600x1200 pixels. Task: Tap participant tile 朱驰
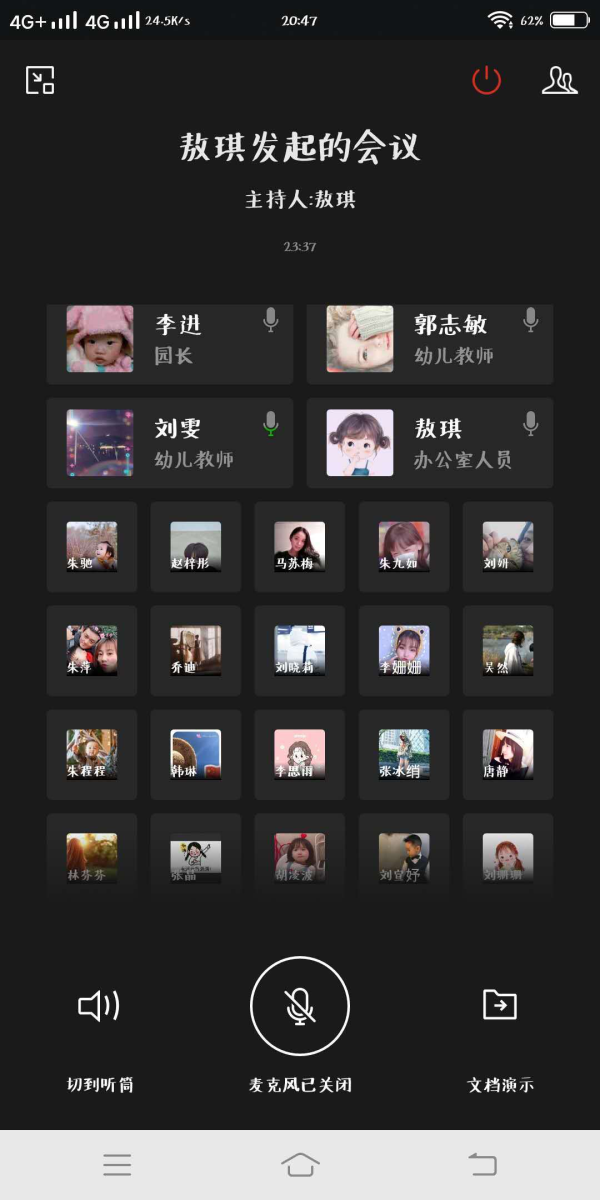(x=92, y=547)
